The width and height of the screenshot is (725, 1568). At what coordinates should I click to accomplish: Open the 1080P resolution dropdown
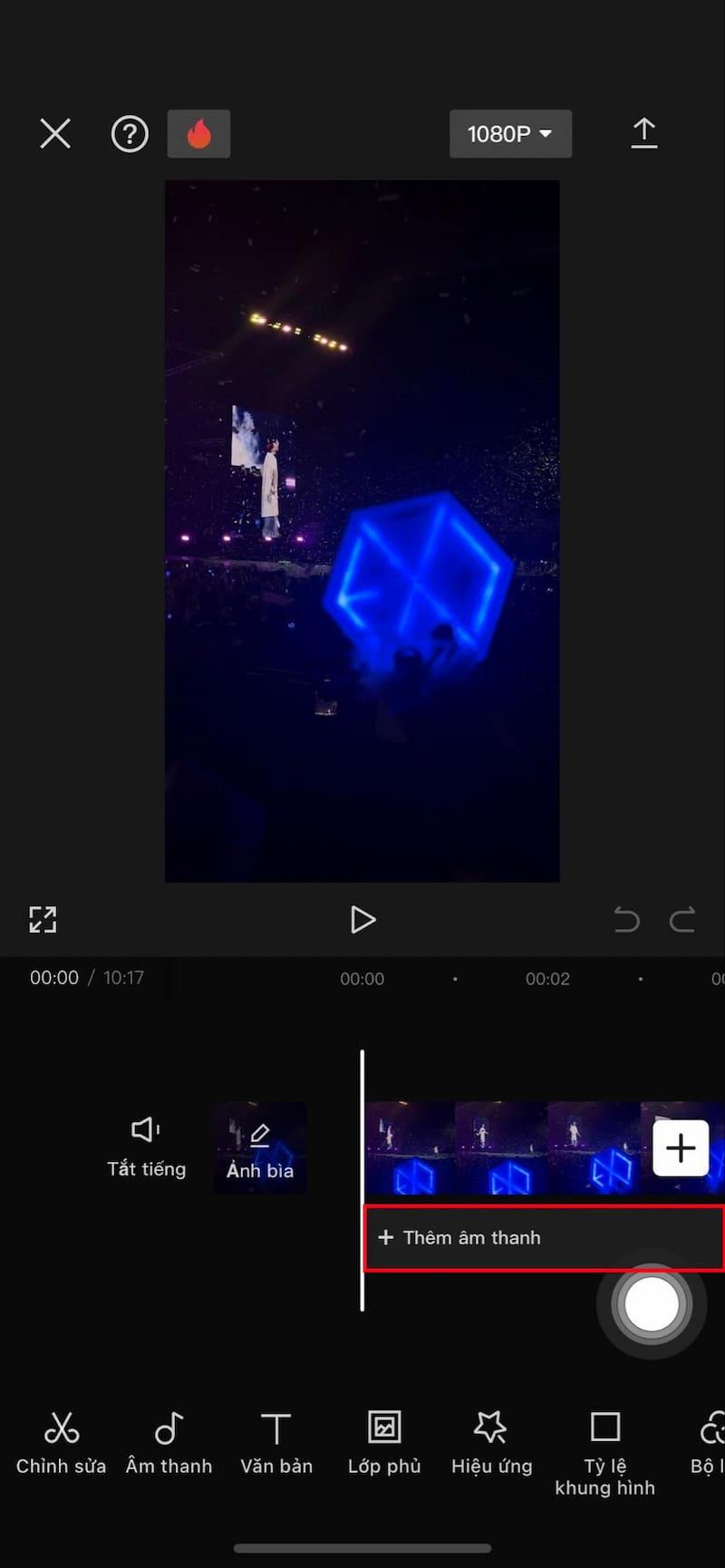coord(510,134)
